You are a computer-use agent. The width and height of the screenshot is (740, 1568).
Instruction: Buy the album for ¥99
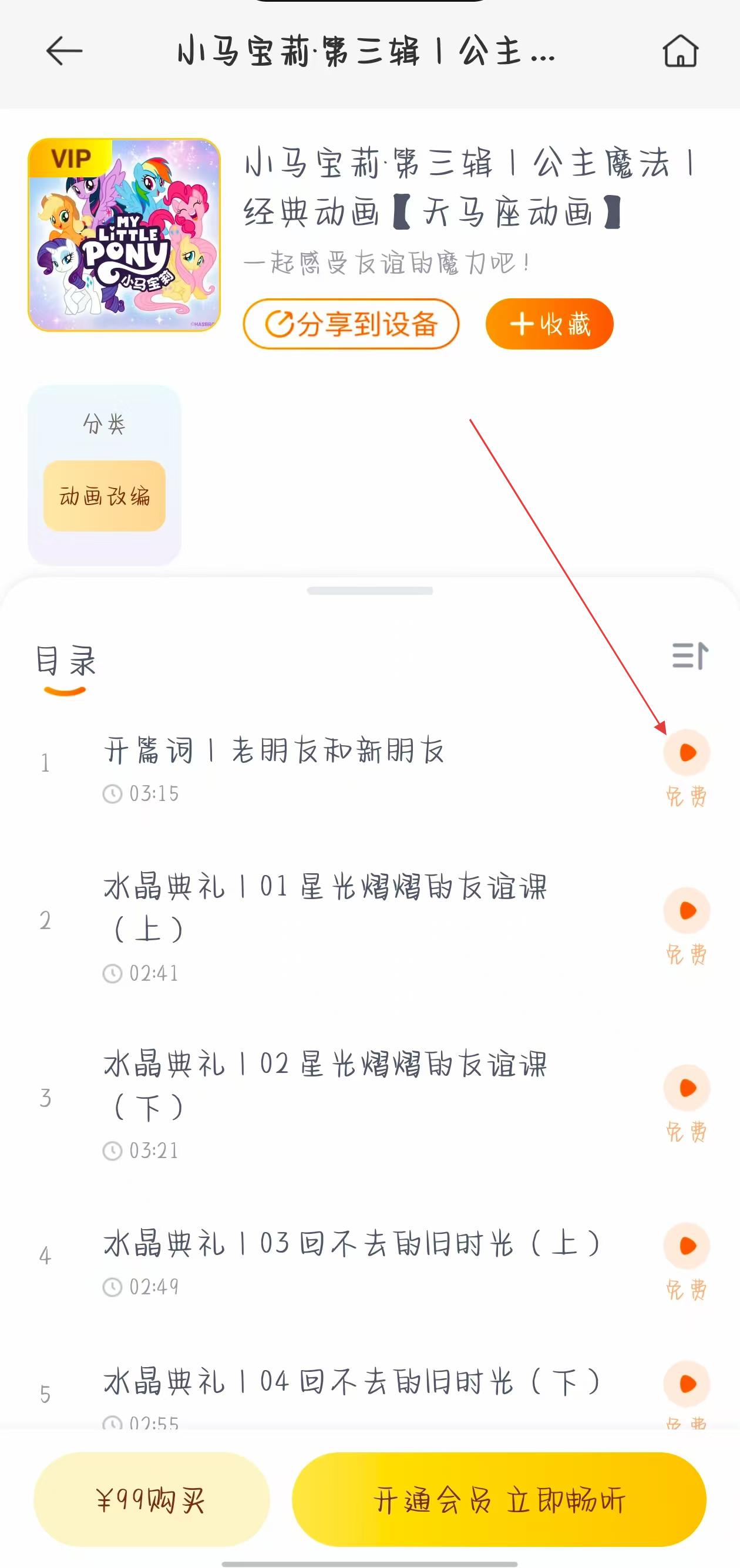[x=152, y=1499]
